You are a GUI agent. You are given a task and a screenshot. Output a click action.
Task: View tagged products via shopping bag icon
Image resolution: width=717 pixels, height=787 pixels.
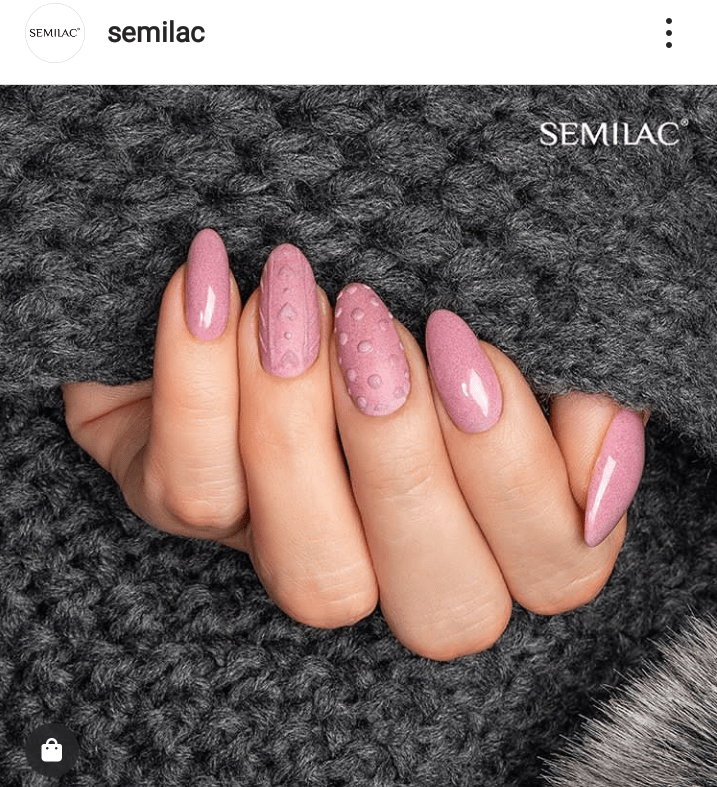[52, 750]
